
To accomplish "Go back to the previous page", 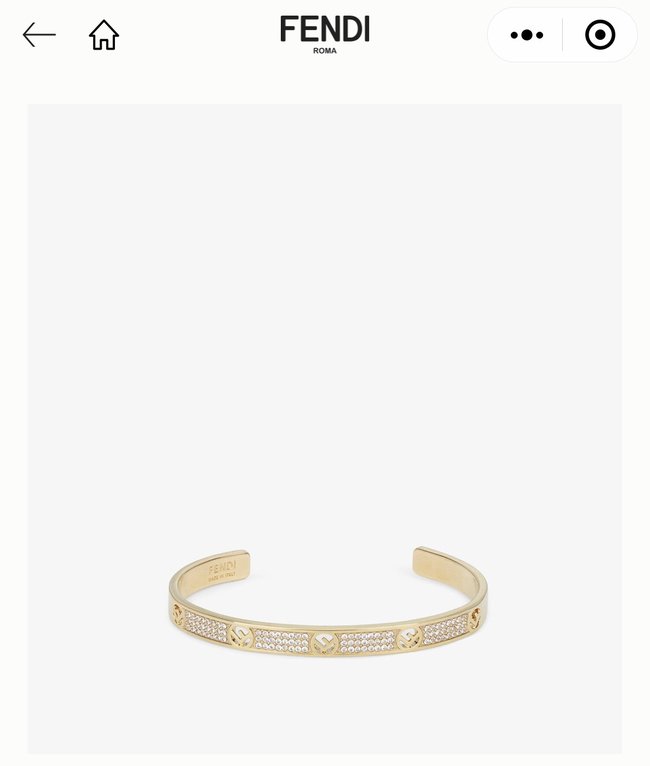I will pyautogui.click(x=39, y=35).
